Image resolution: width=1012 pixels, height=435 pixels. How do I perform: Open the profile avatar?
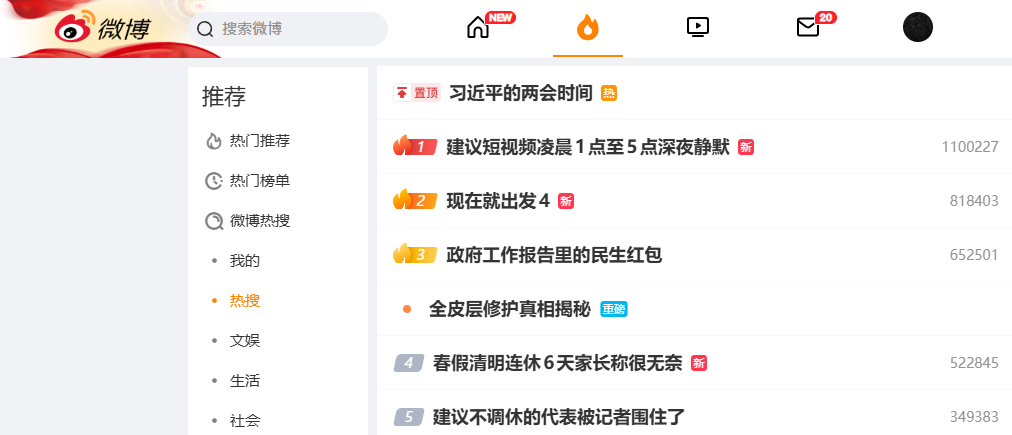tap(918, 28)
